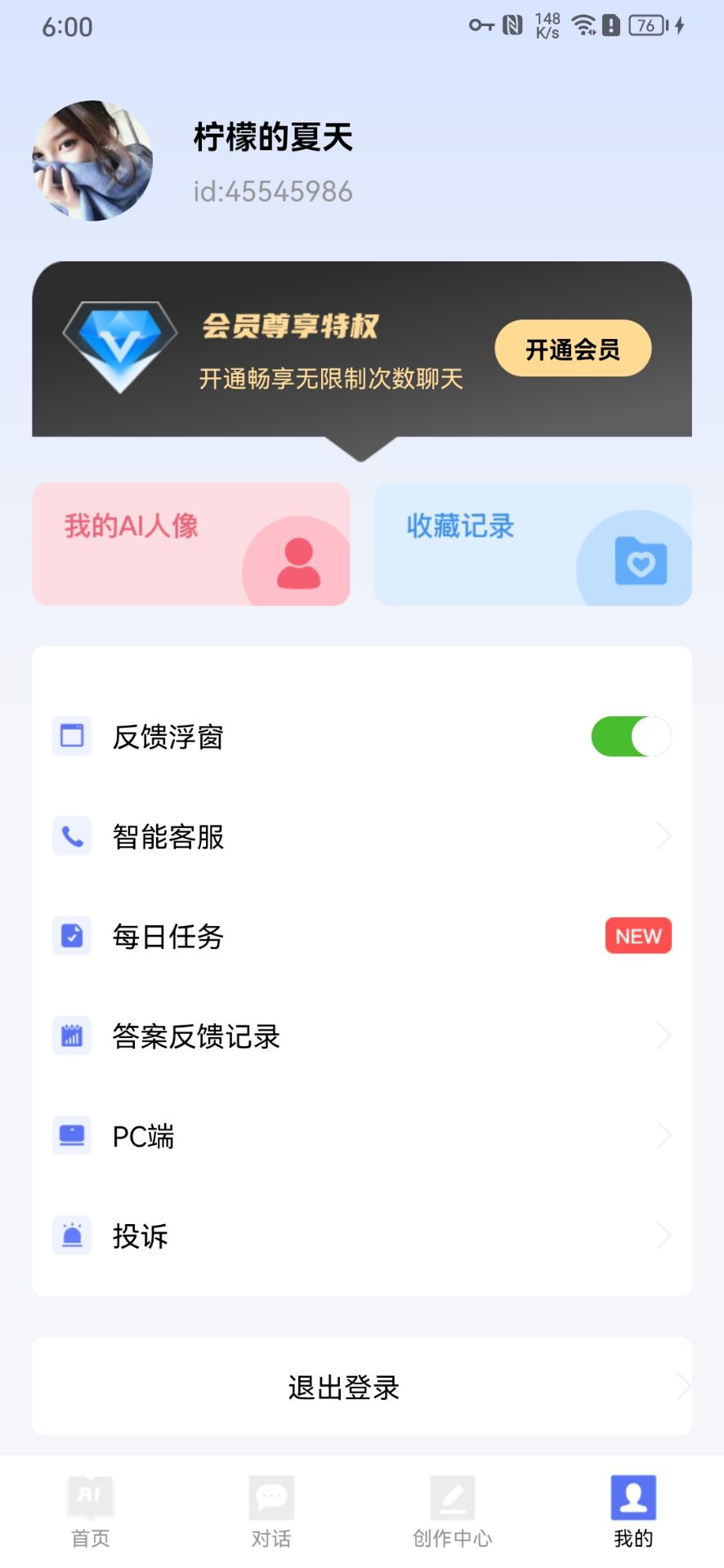Open 收藏记录 card
The height and width of the screenshot is (1568, 724).
[533, 544]
